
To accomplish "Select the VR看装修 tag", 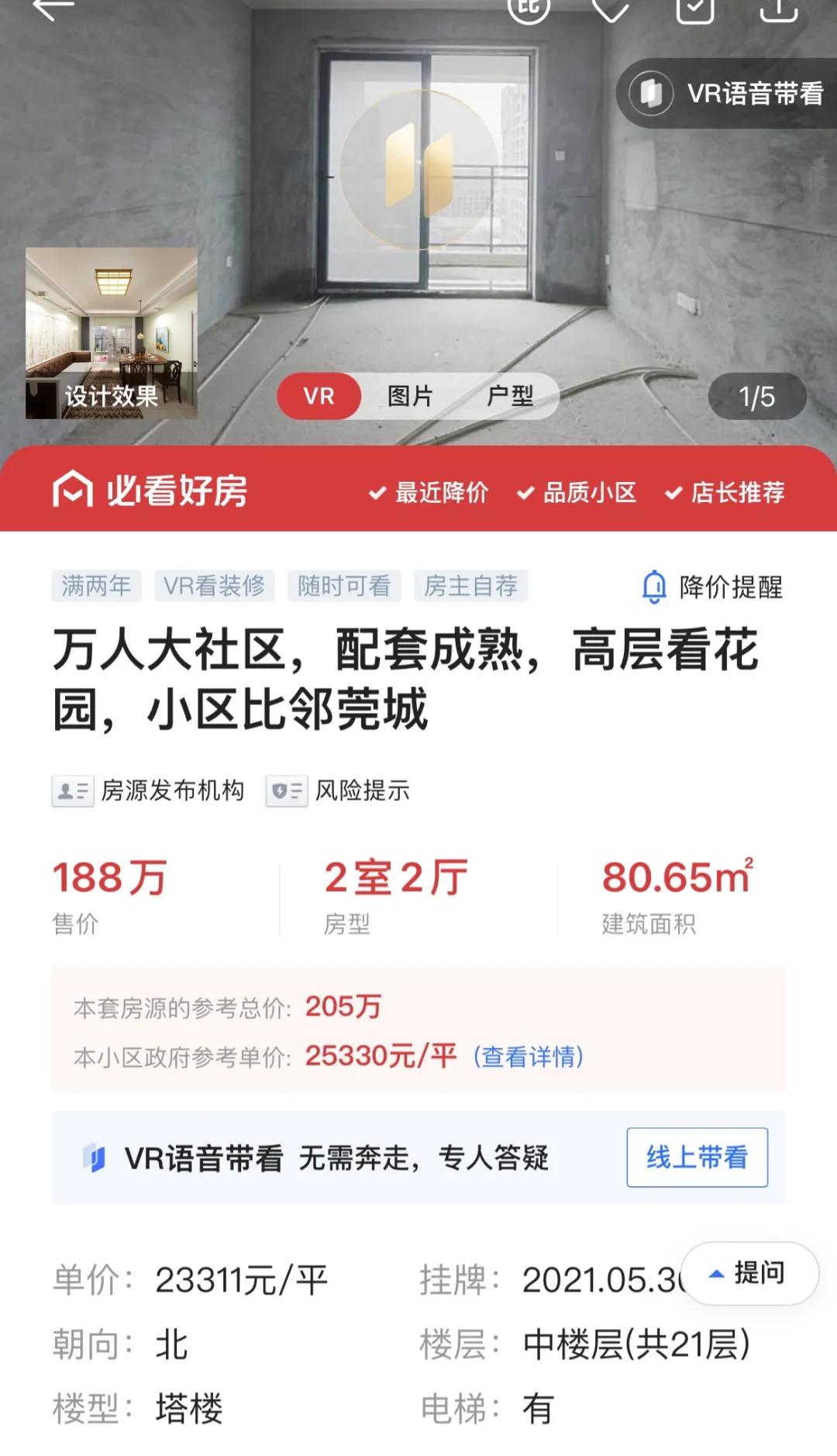I will (x=215, y=587).
